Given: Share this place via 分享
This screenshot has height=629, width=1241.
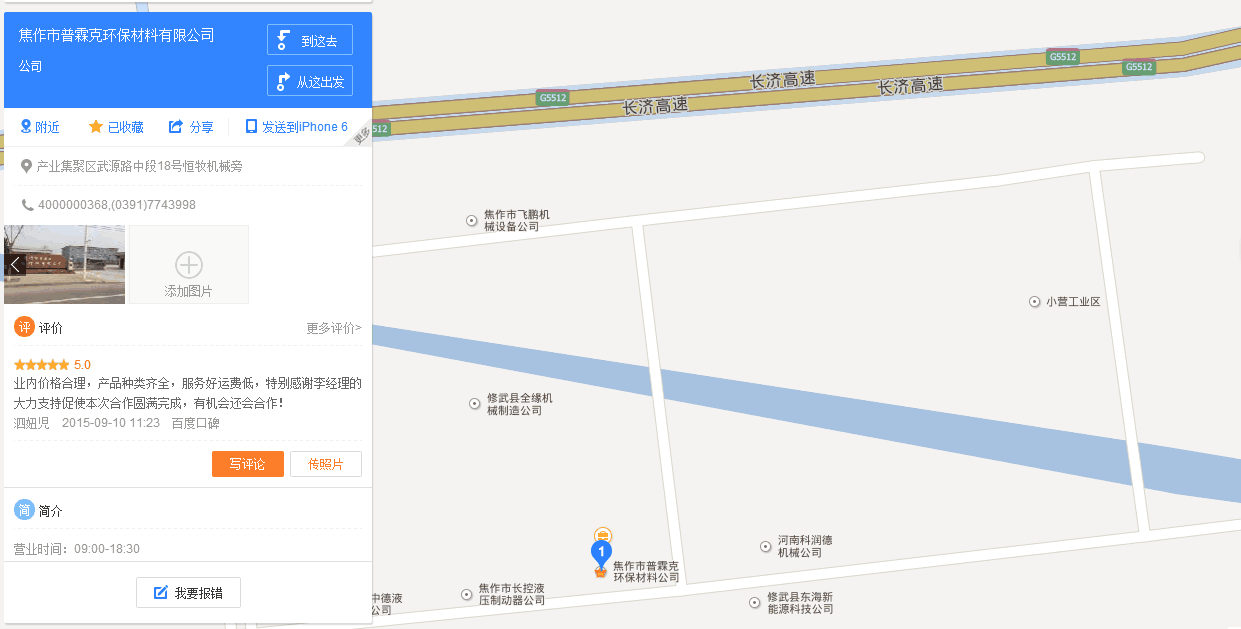Looking at the screenshot, I should point(191,127).
